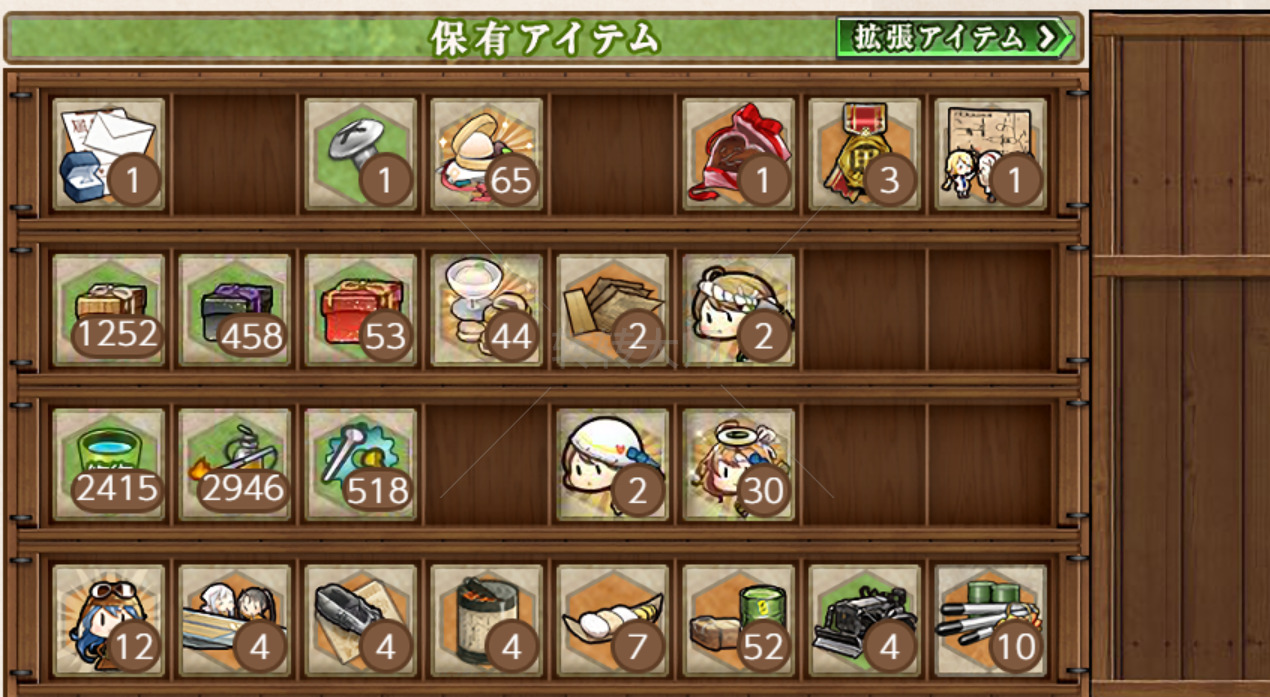Select the cardboard materials item with count 2
The image size is (1270, 697).
(x=612, y=309)
